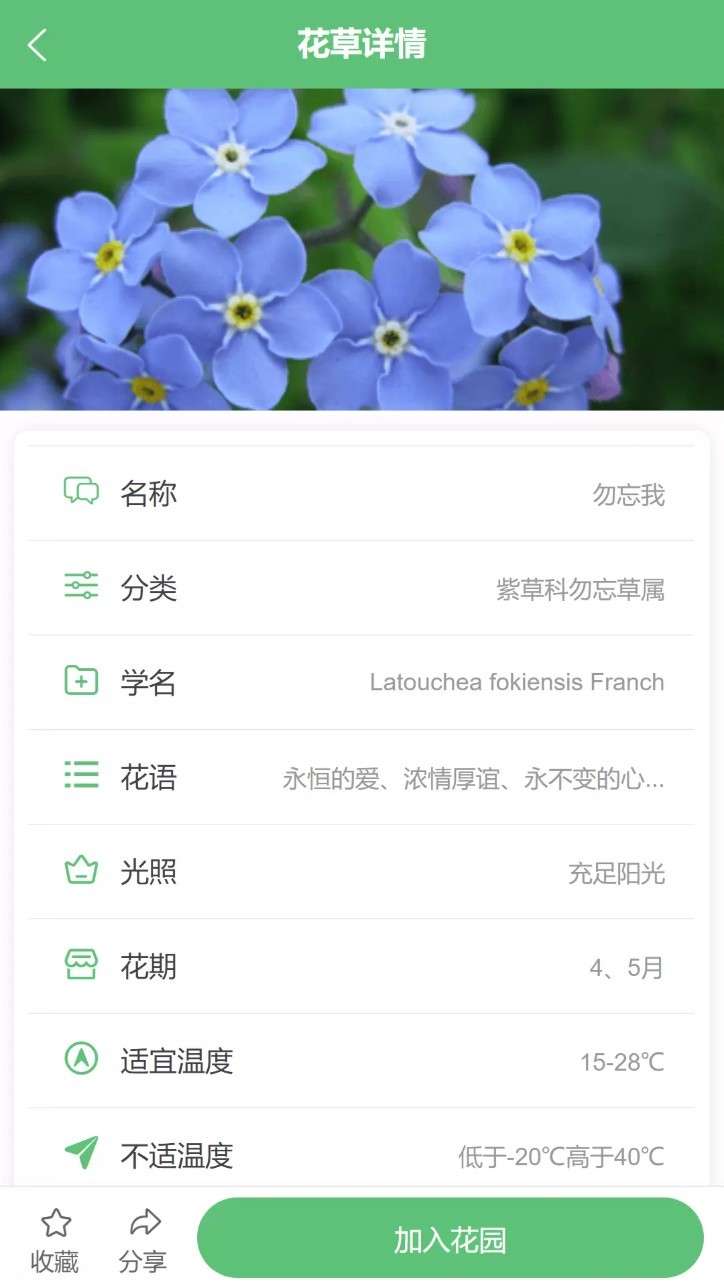Tap 分享 to share this flower
Image resolution: width=724 pixels, height=1287 pixels.
[x=145, y=1262]
